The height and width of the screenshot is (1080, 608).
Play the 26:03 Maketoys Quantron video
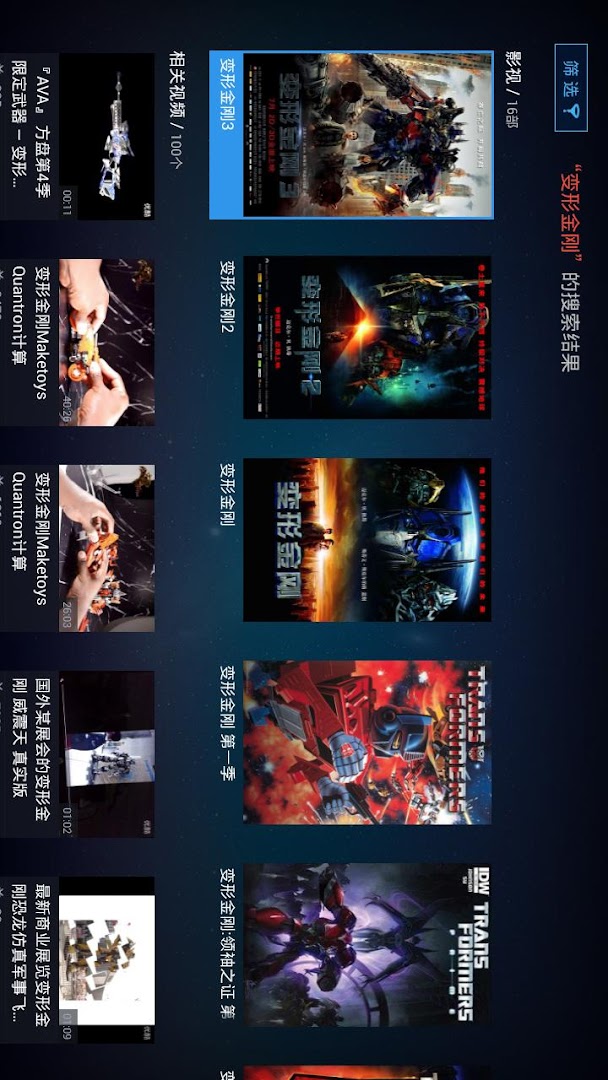(106, 548)
